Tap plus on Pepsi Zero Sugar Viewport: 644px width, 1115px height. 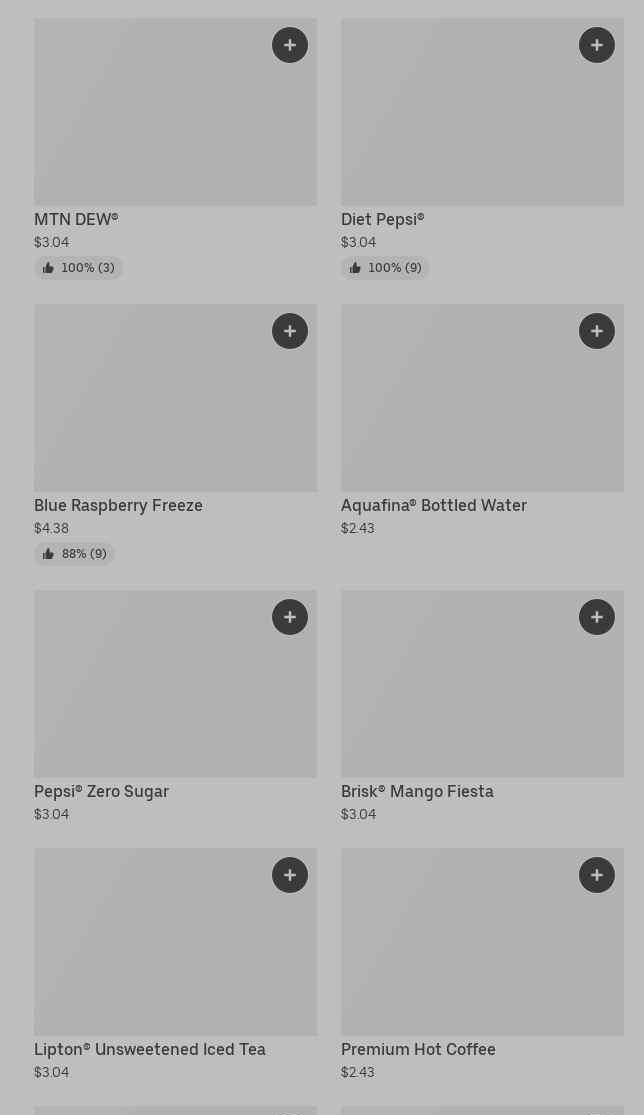point(290,617)
